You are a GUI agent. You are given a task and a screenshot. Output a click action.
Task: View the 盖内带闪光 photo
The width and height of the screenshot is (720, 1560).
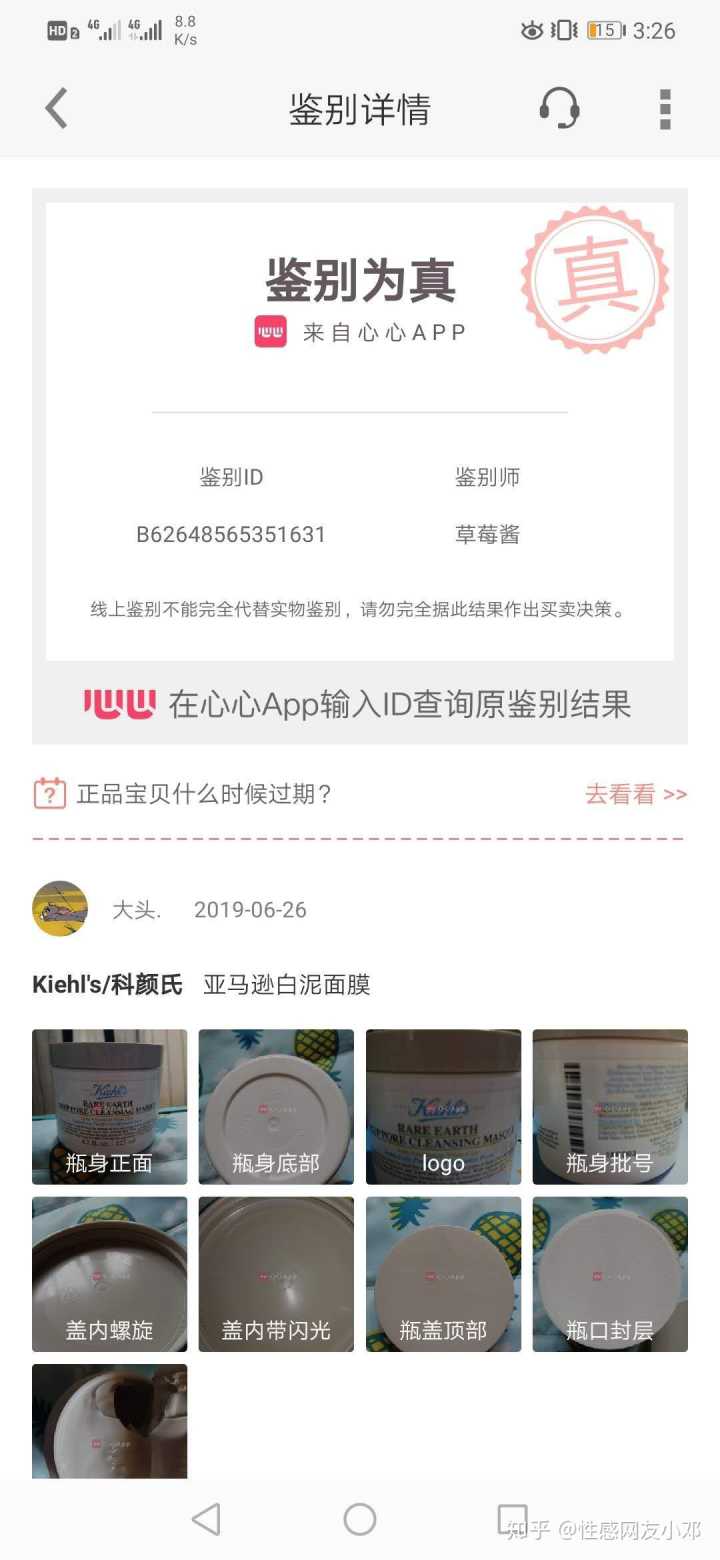(x=276, y=1274)
